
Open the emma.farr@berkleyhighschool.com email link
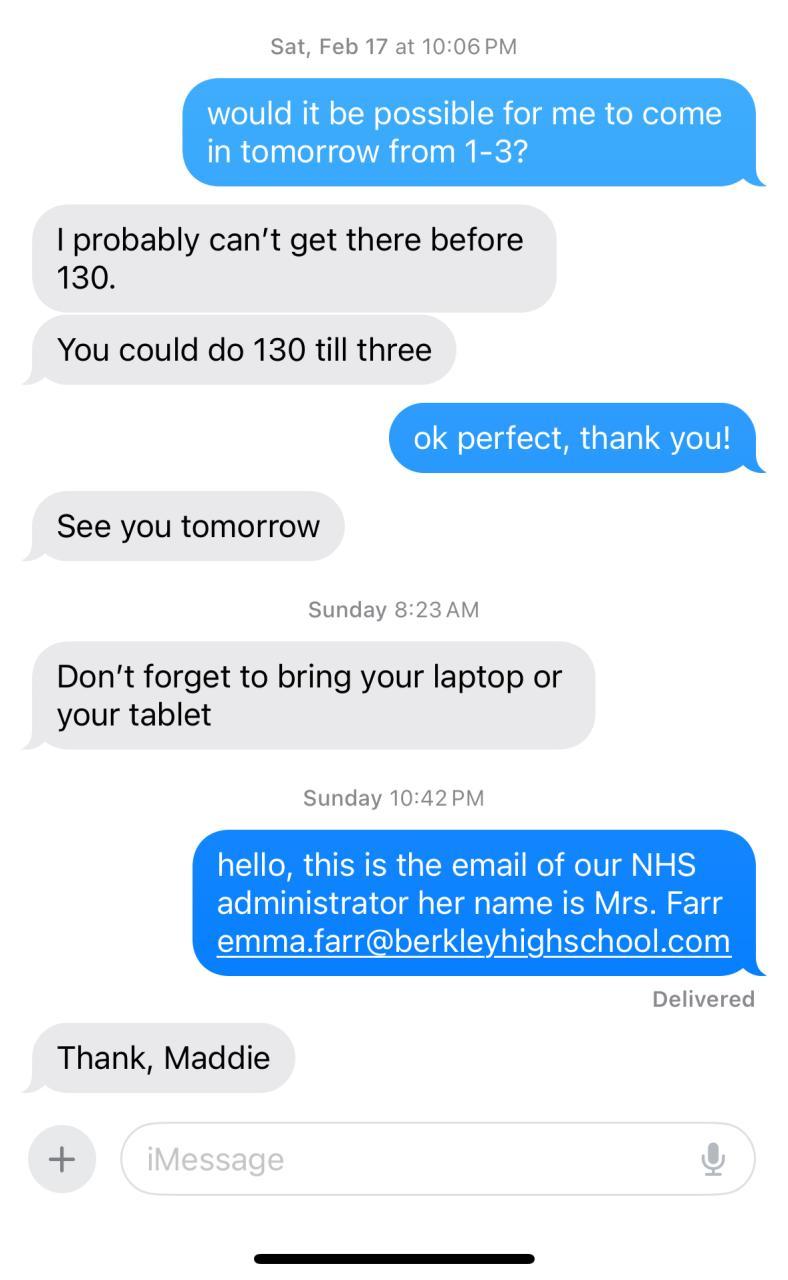coord(473,942)
